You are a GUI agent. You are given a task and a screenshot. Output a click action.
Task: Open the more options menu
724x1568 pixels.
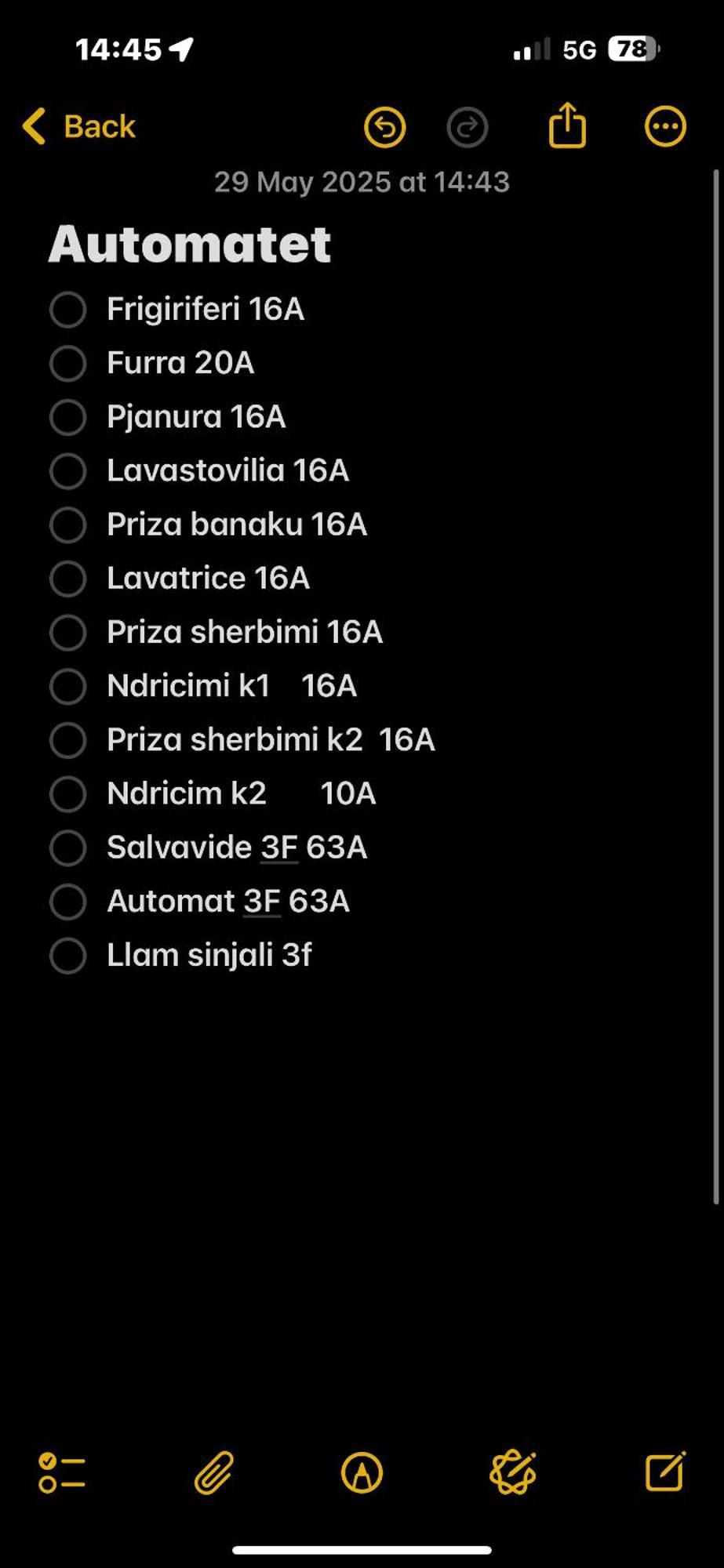[x=665, y=126]
